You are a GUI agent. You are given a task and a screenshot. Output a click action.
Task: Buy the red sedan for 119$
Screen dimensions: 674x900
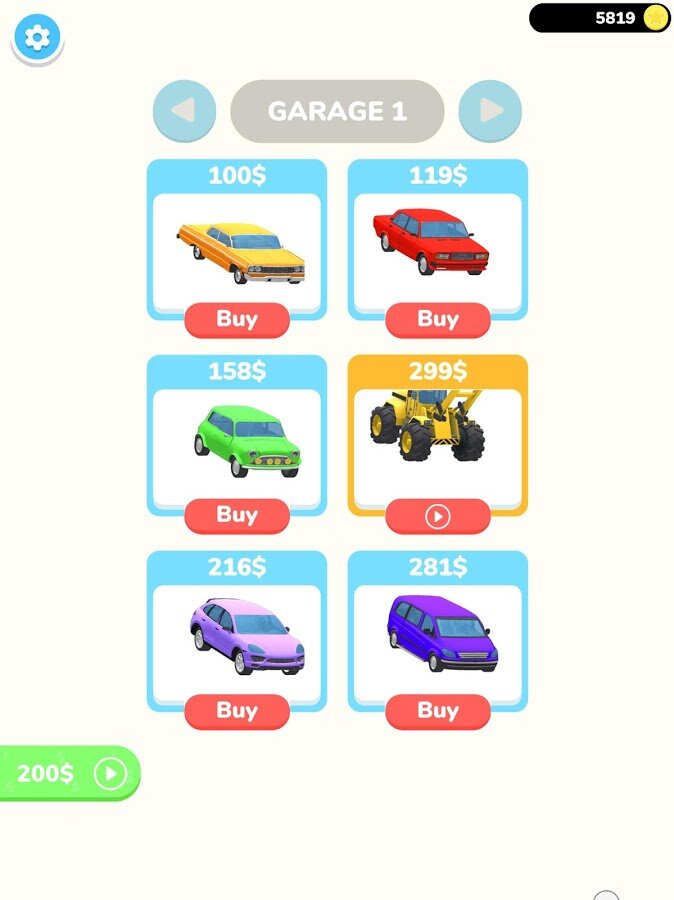pos(437,319)
